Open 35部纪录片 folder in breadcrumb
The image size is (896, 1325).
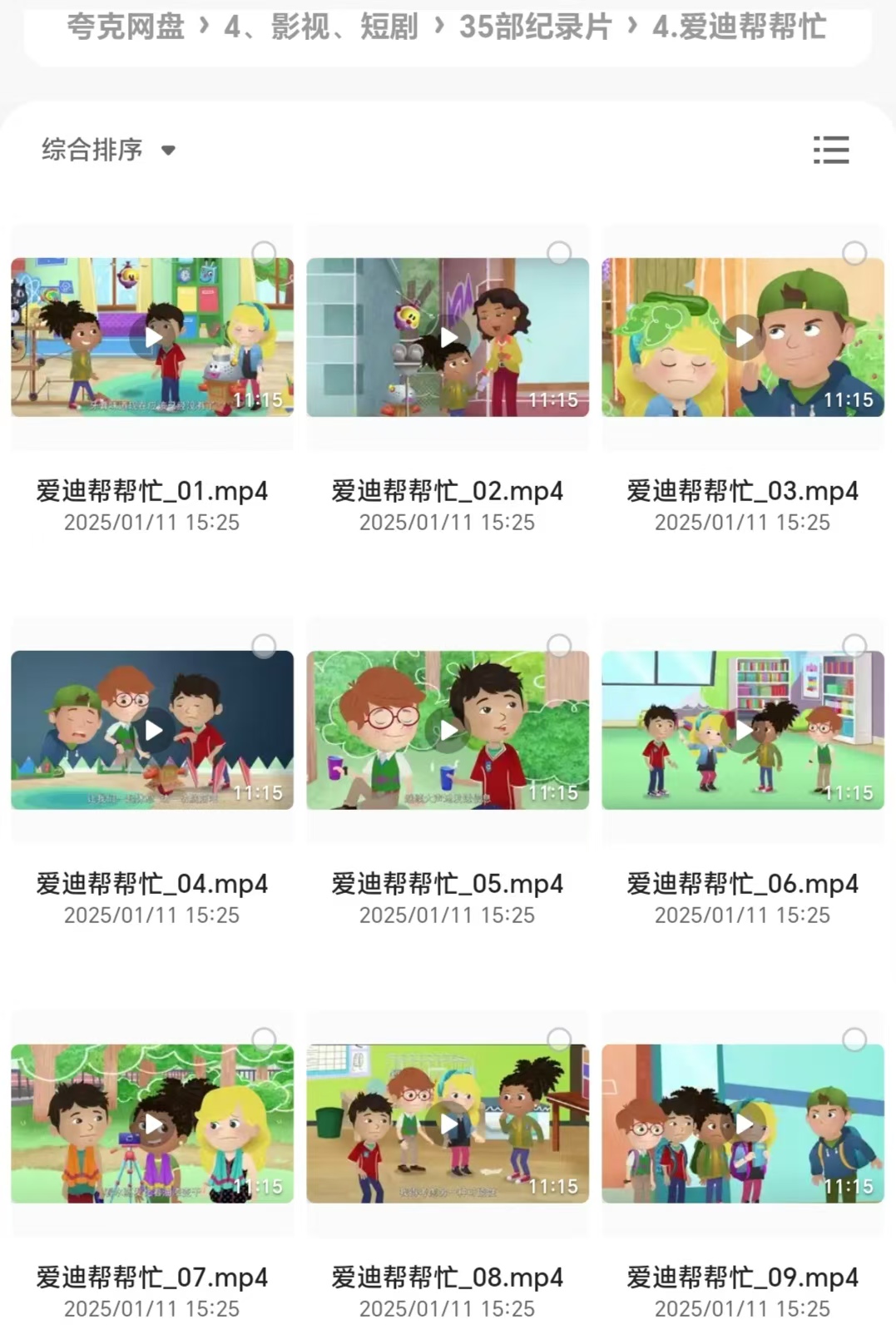[x=534, y=27]
